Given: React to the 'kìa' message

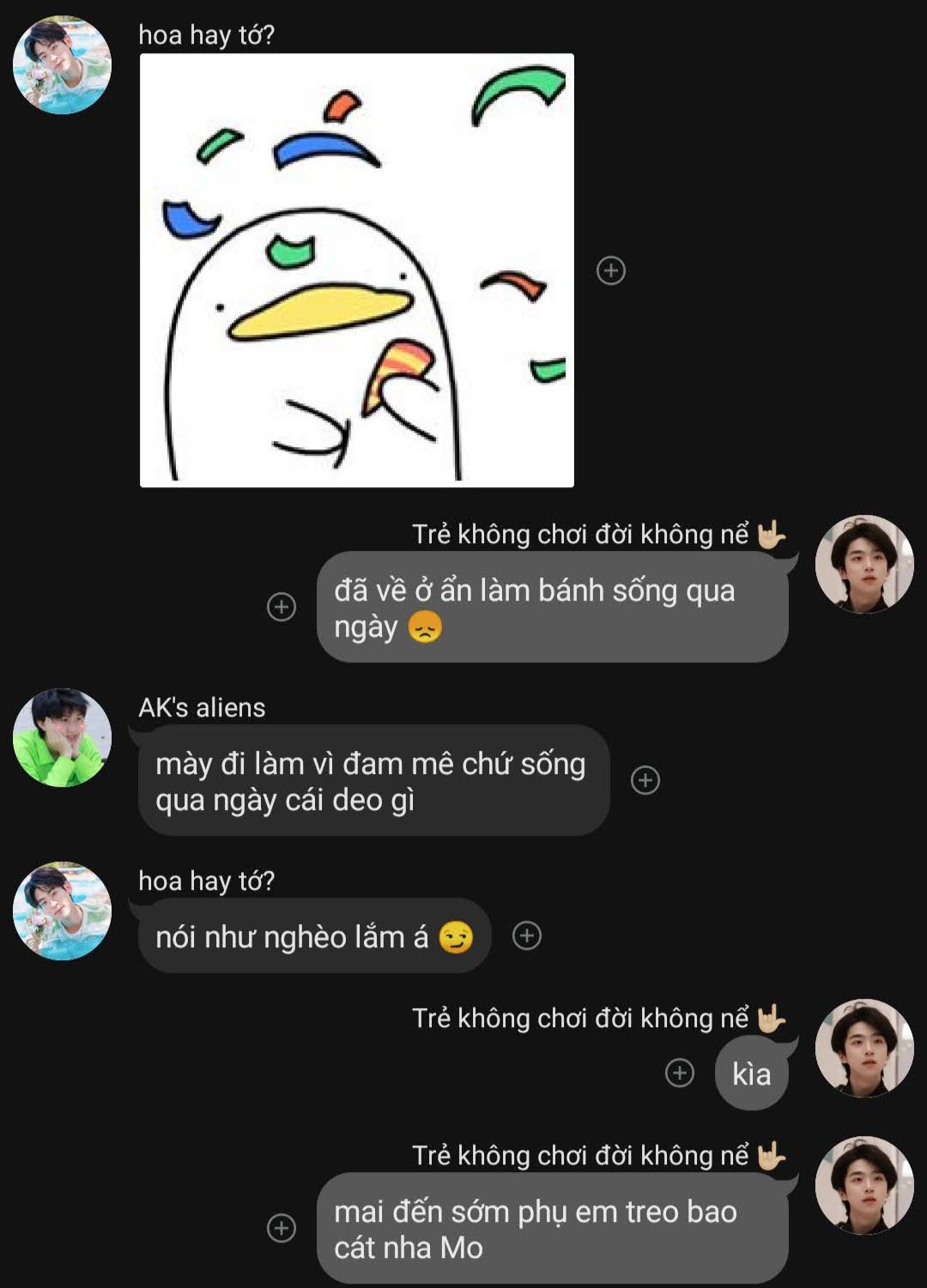Looking at the screenshot, I should (x=680, y=1073).
